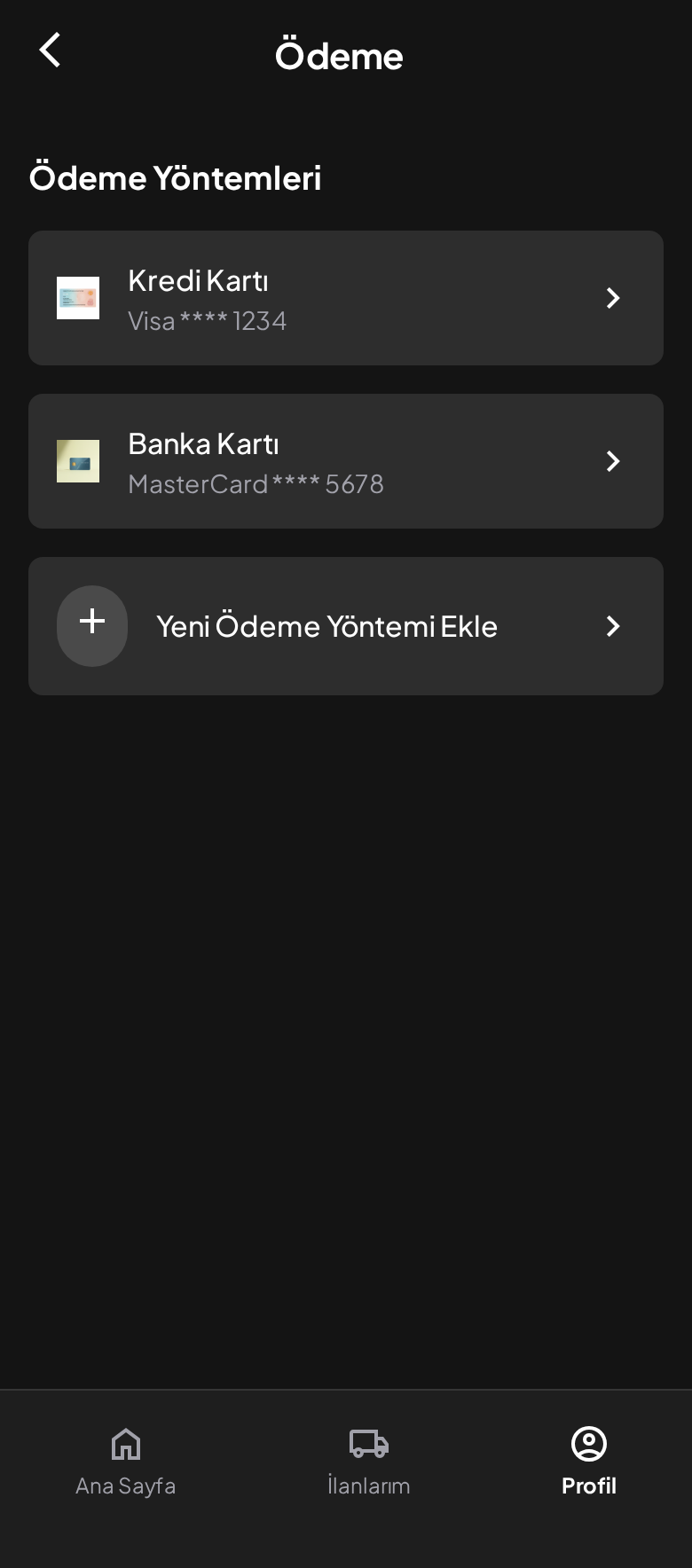
Task: Tap the plus icon to add payment
Action: click(92, 625)
